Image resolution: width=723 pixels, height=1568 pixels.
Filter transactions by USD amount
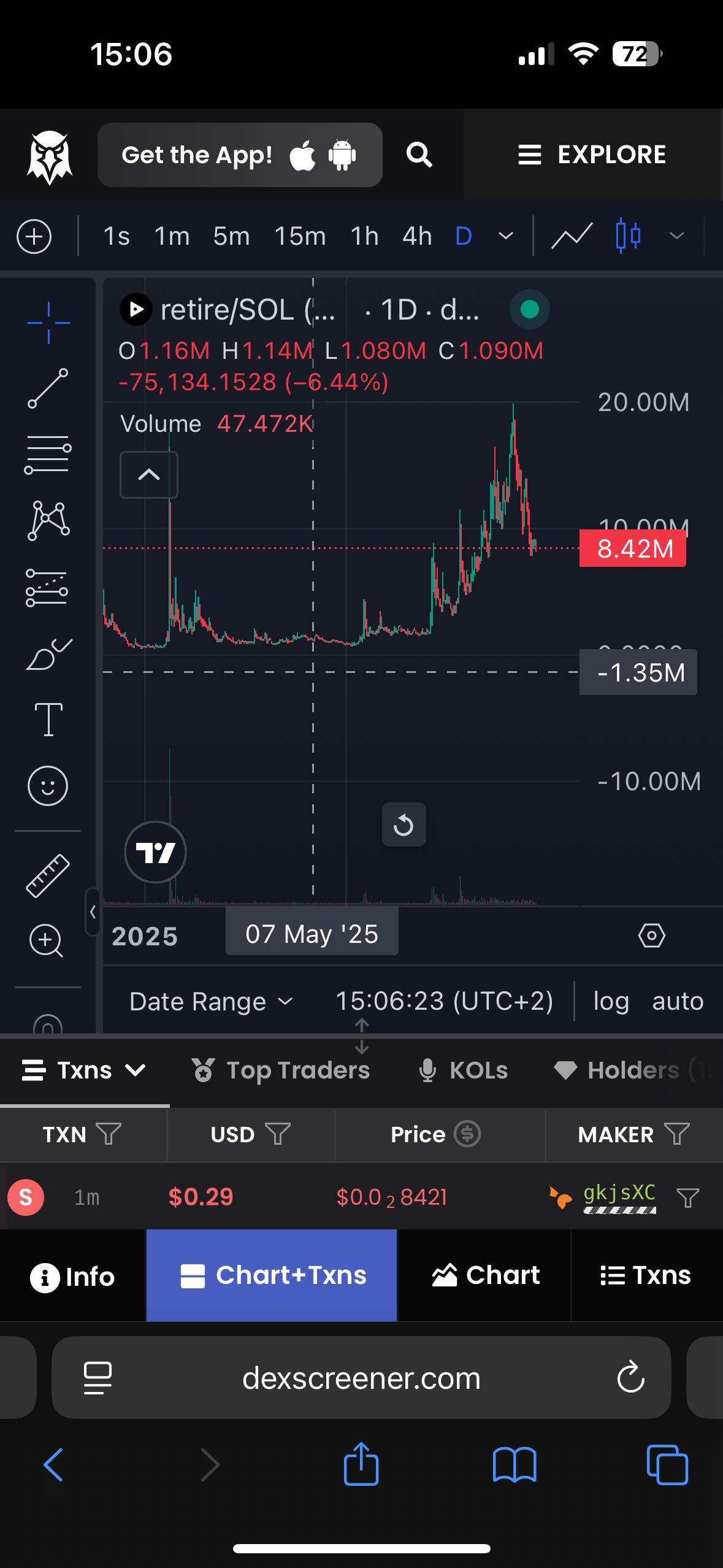click(x=278, y=1134)
